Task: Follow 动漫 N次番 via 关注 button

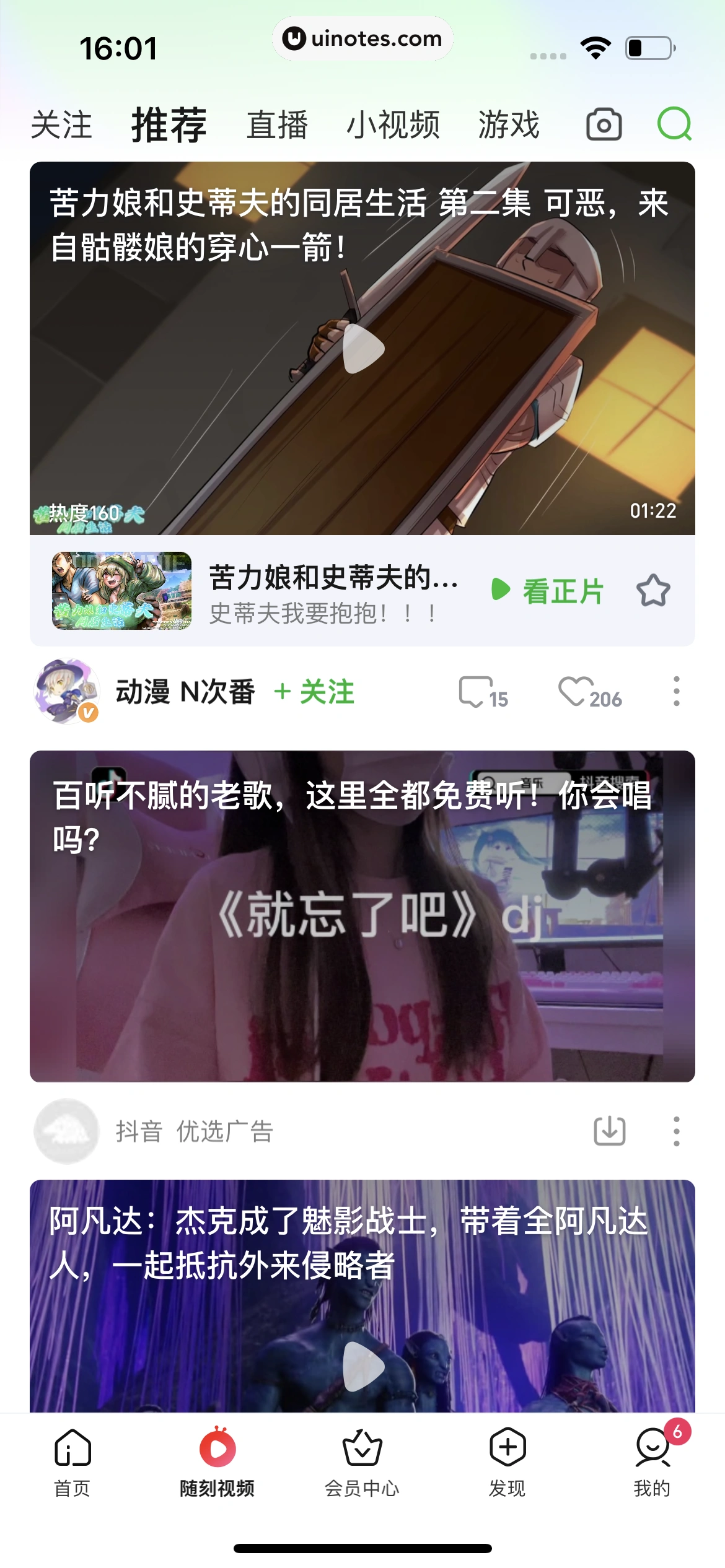Action: (314, 692)
